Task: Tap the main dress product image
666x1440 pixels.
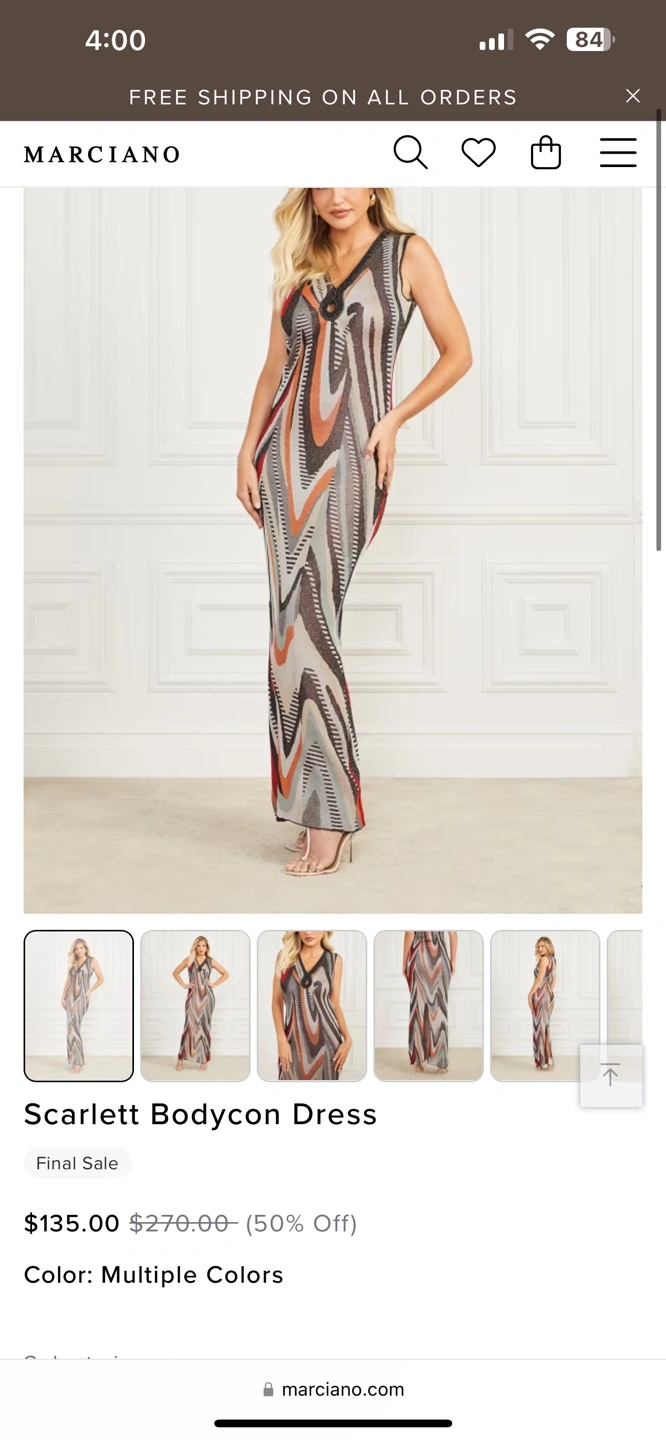Action: click(x=333, y=550)
